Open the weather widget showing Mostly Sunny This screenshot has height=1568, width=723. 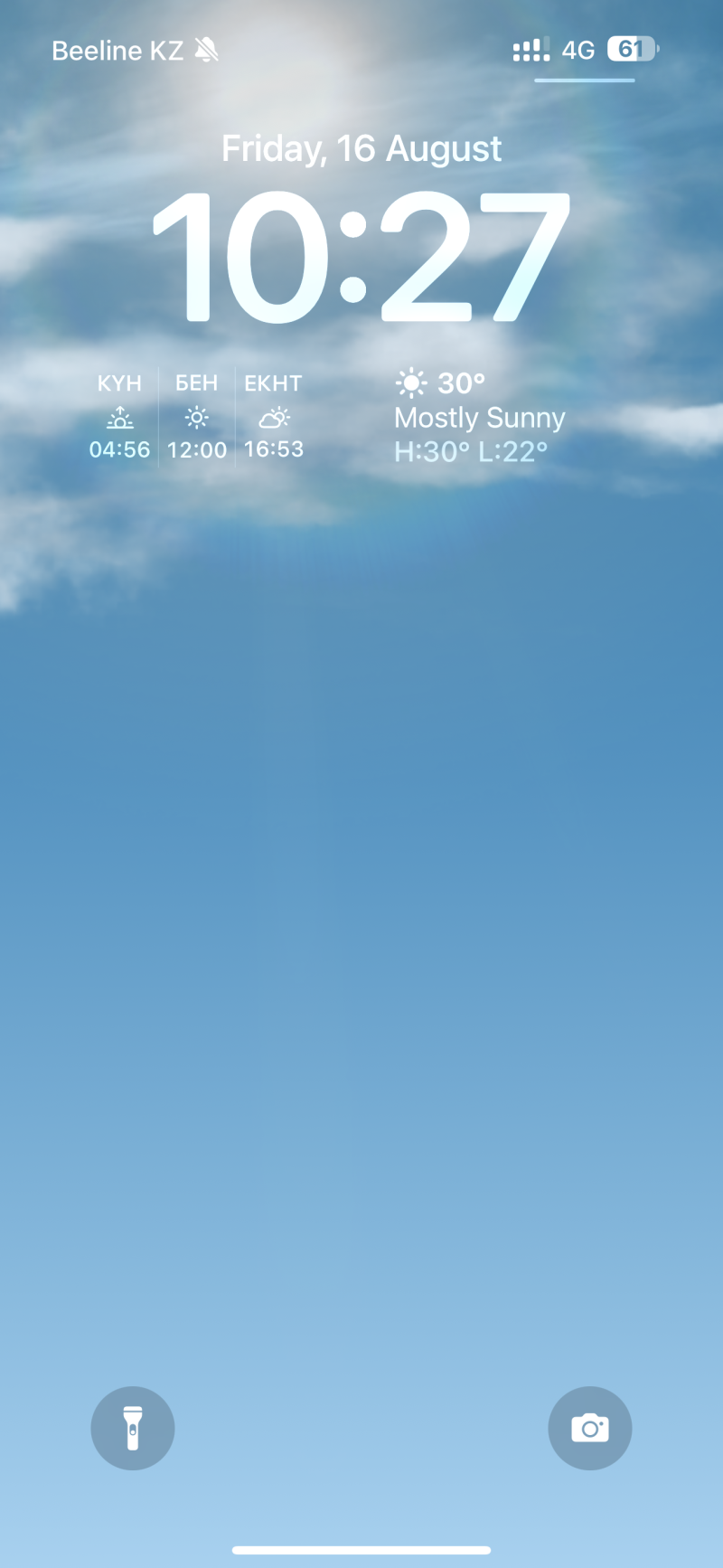(479, 417)
